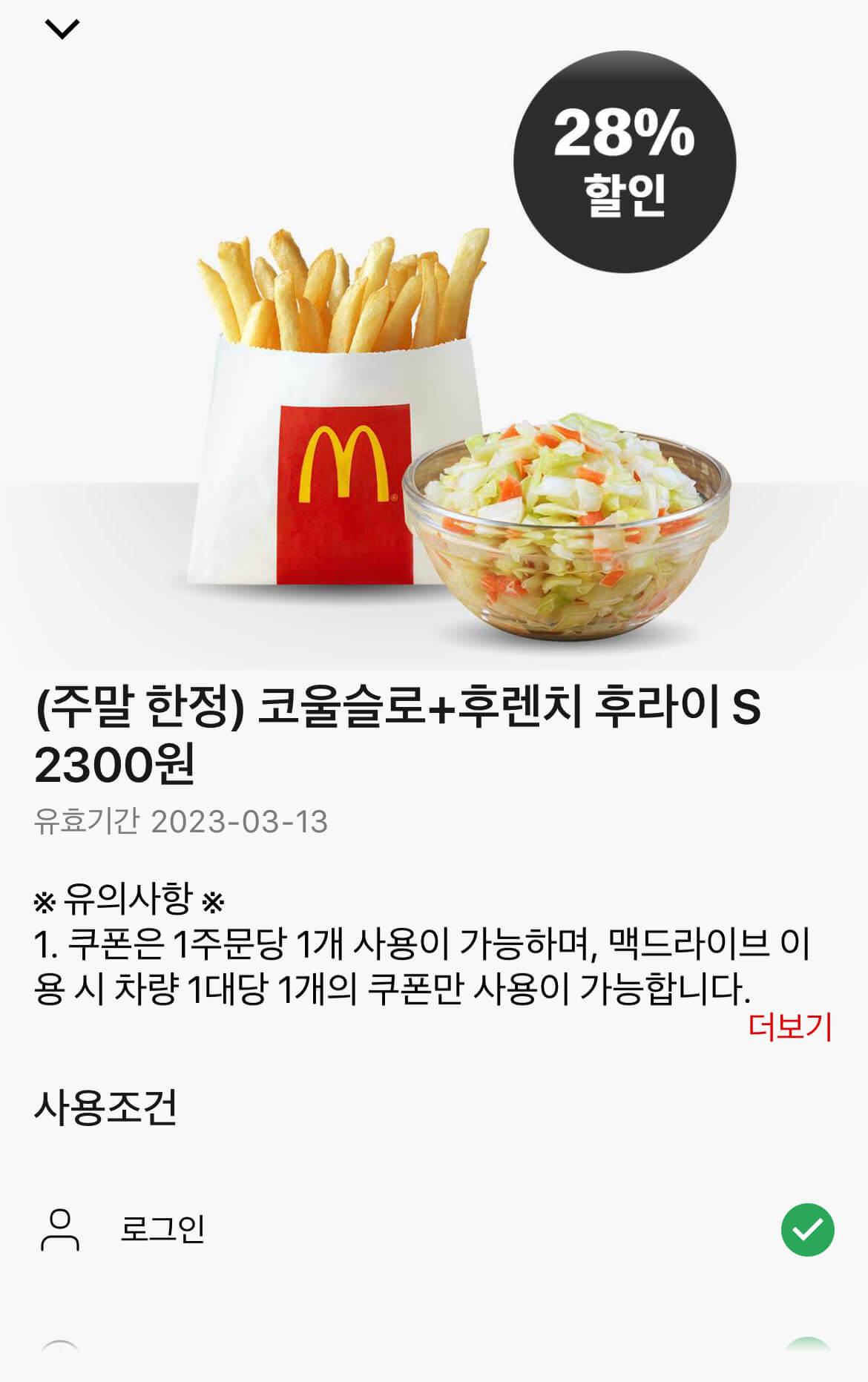Screen dimensions: 868x1382
Task: Collapse the coupon detail screen via top chevron
Action: pyautogui.click(x=63, y=27)
